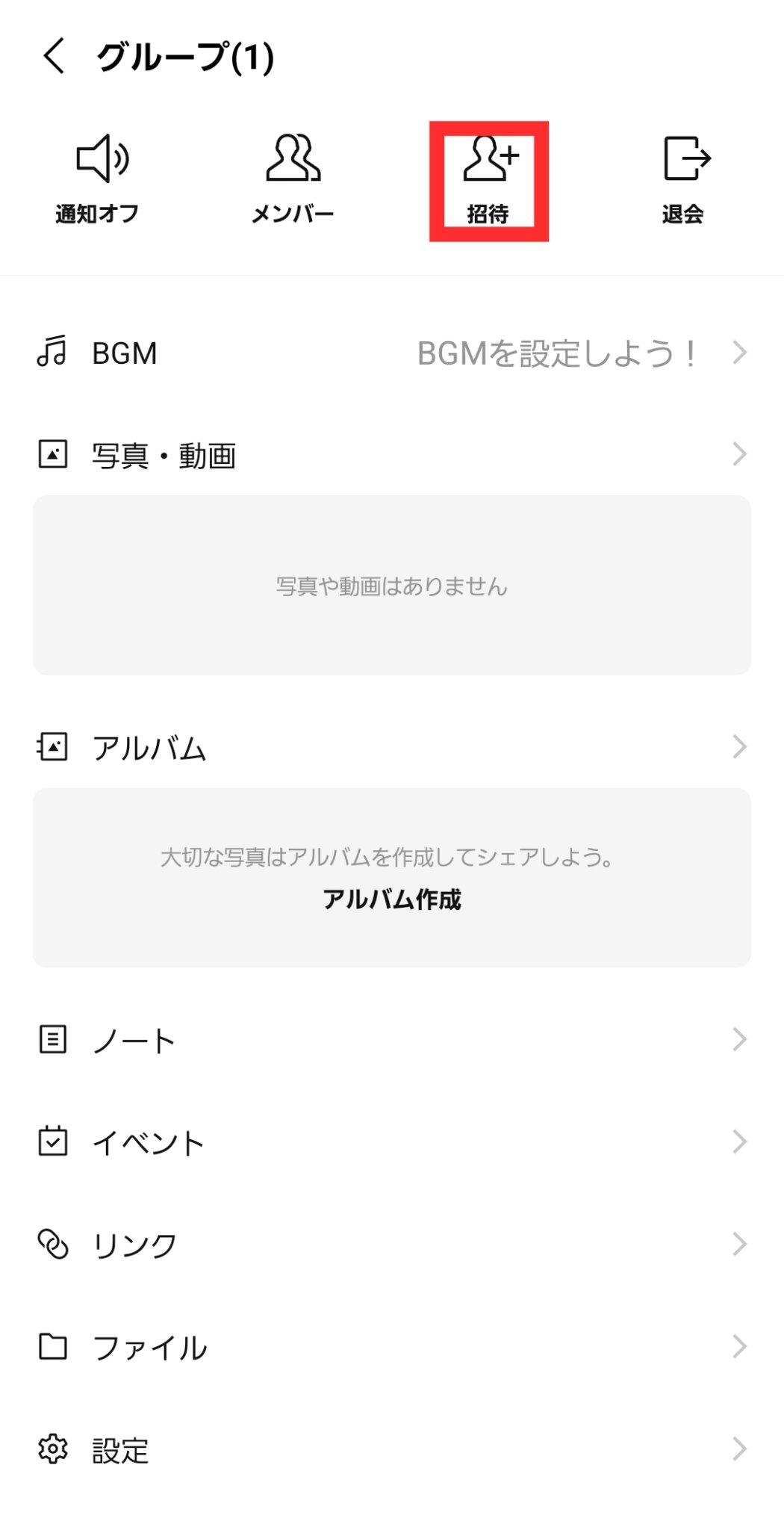
Task: Invite friends via 招待
Action: 489,181
